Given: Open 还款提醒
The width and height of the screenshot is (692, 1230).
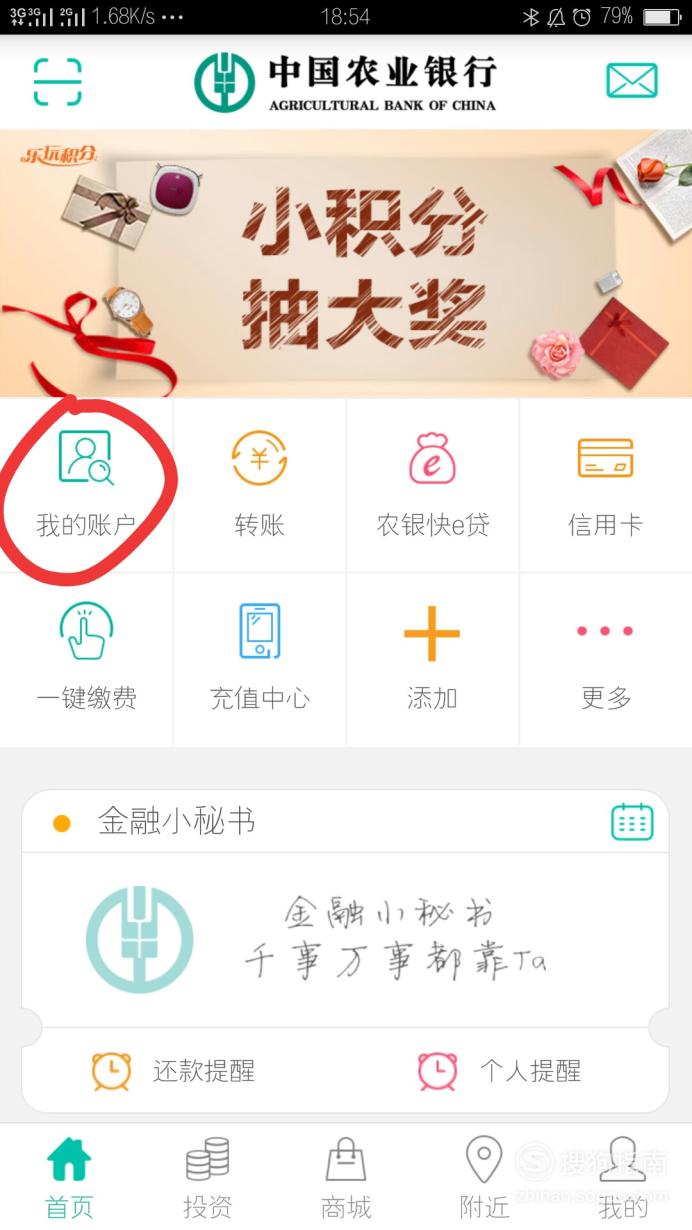Looking at the screenshot, I should click(x=174, y=1071).
